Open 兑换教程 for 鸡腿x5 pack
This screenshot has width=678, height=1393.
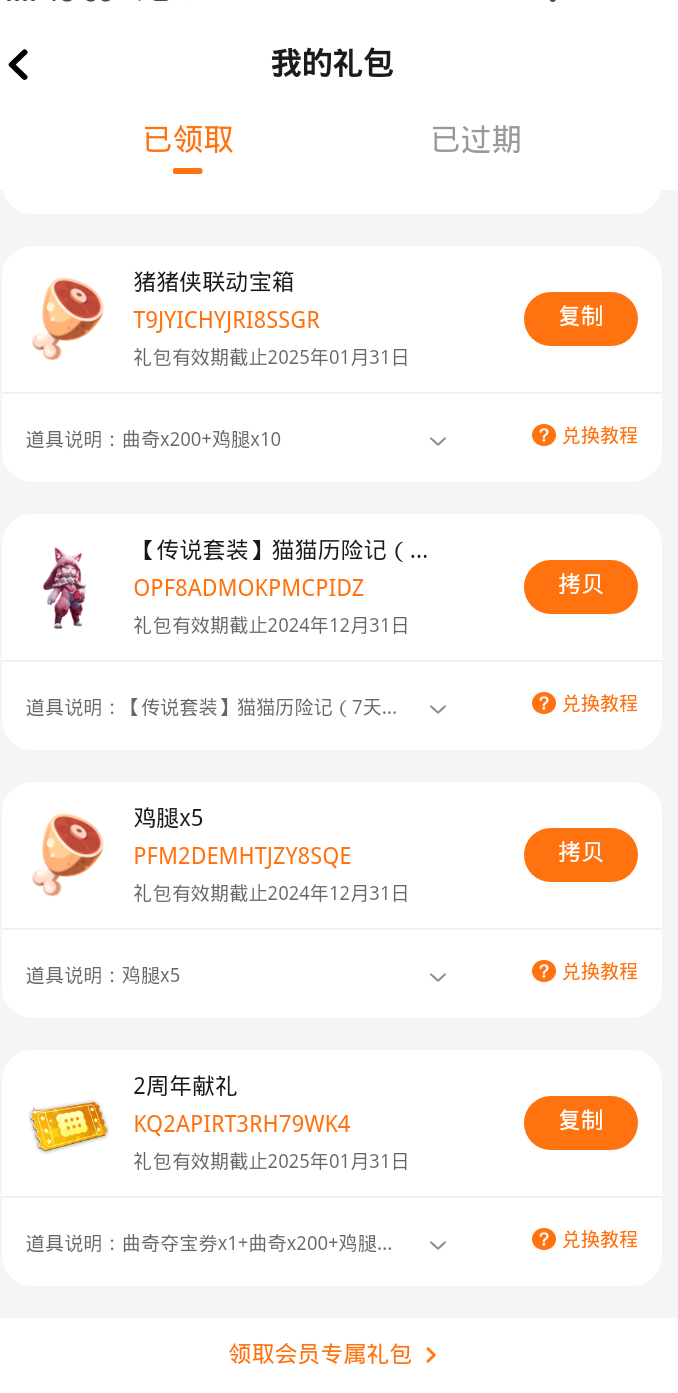coord(585,972)
